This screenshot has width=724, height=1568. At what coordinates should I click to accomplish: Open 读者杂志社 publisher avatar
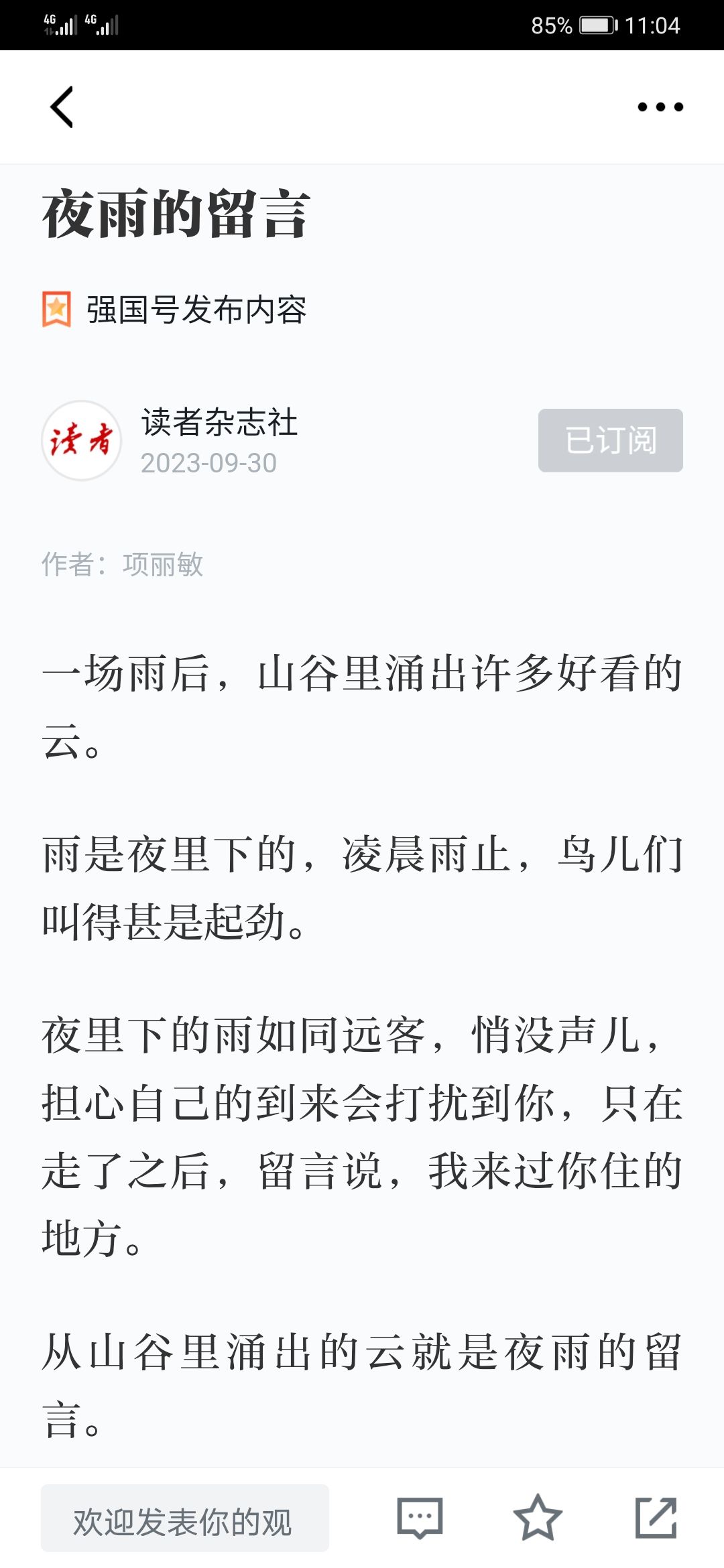point(82,440)
